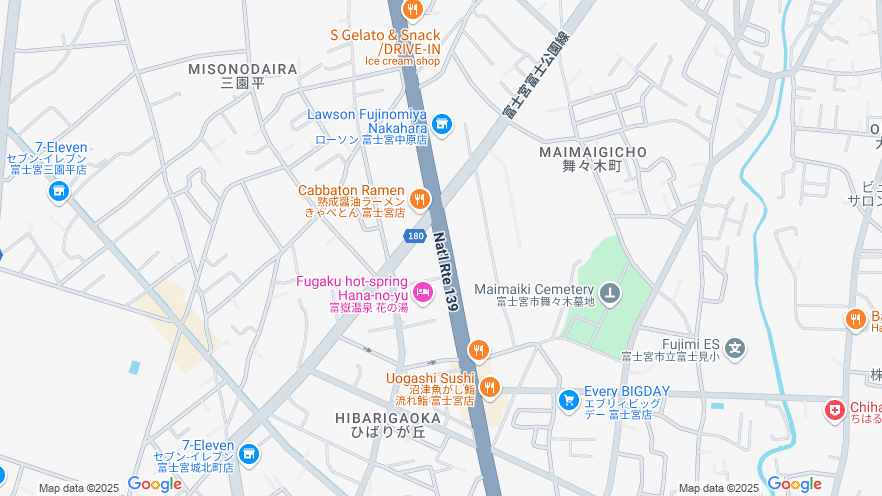Select Fujimi ES school marker

pos(735,347)
